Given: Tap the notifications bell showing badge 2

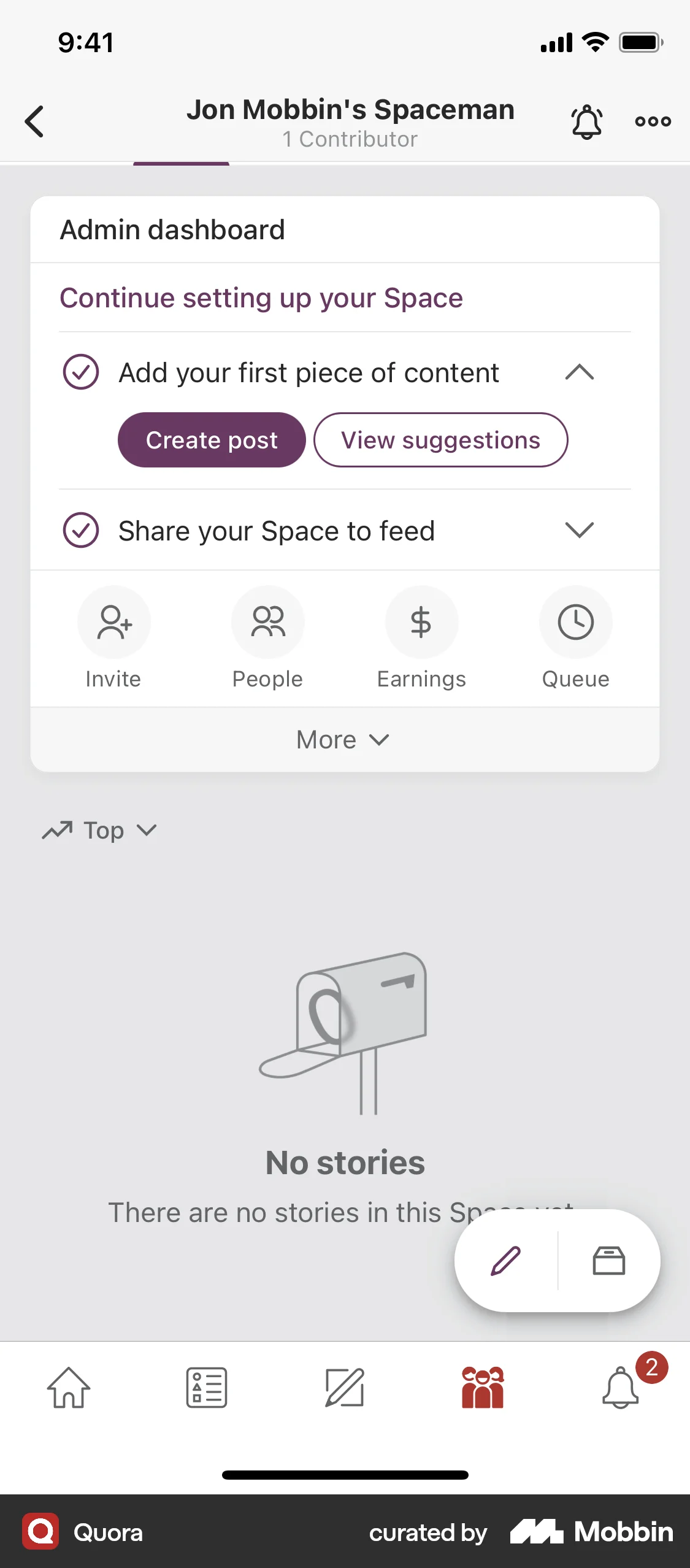Looking at the screenshot, I should [x=621, y=1389].
